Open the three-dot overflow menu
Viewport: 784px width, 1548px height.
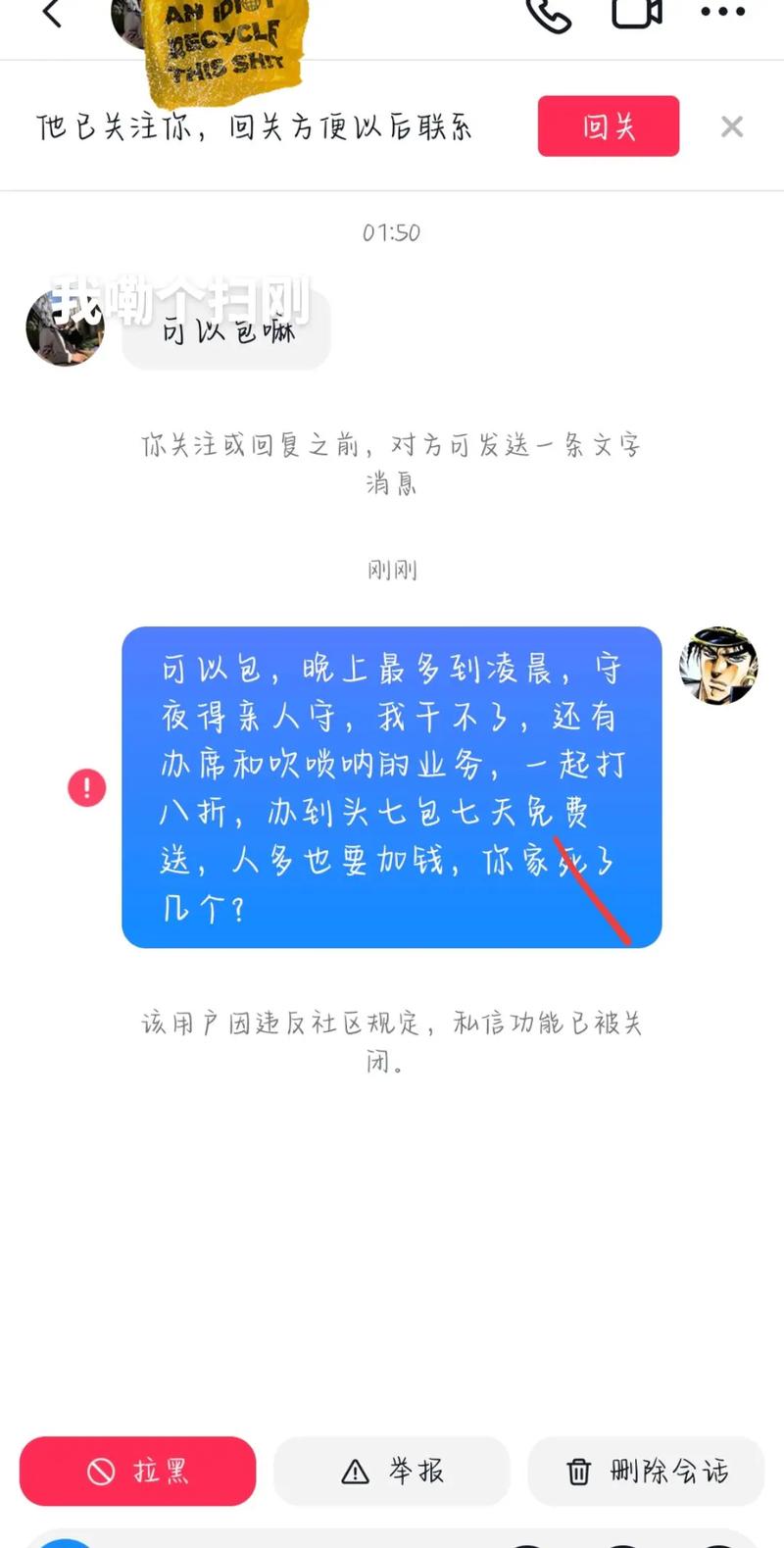[x=723, y=12]
